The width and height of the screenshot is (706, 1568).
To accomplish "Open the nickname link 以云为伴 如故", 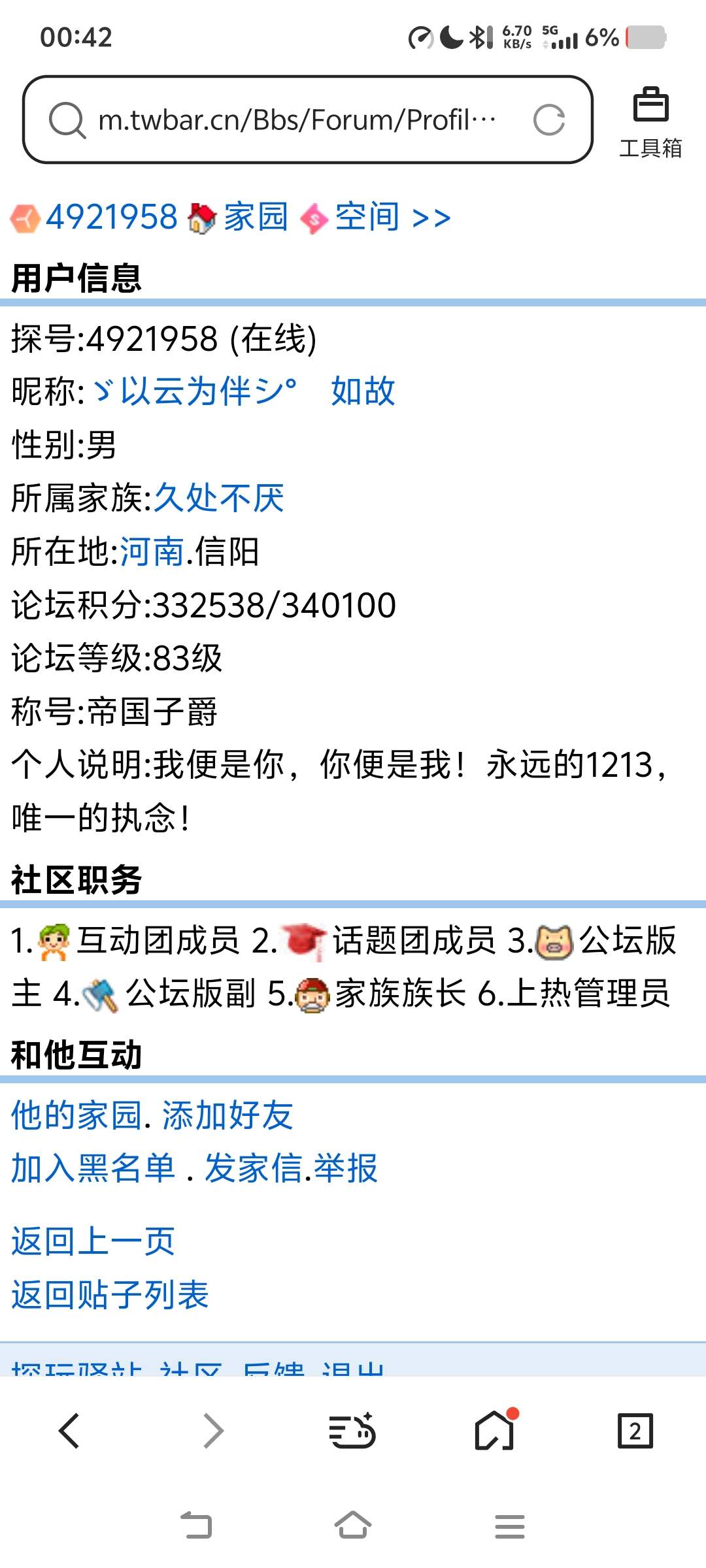I will point(245,391).
